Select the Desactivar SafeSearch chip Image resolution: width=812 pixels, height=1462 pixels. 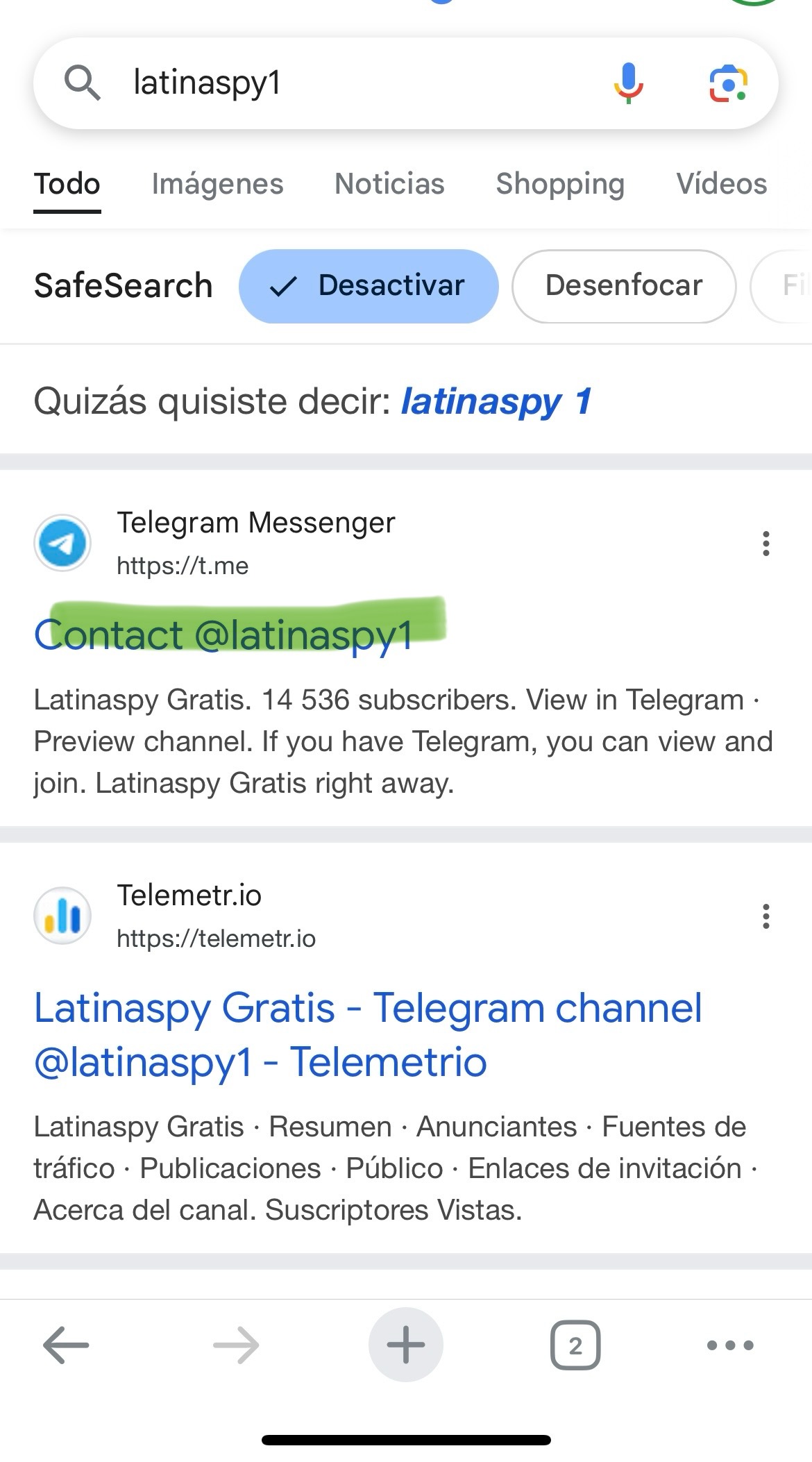[x=369, y=286]
